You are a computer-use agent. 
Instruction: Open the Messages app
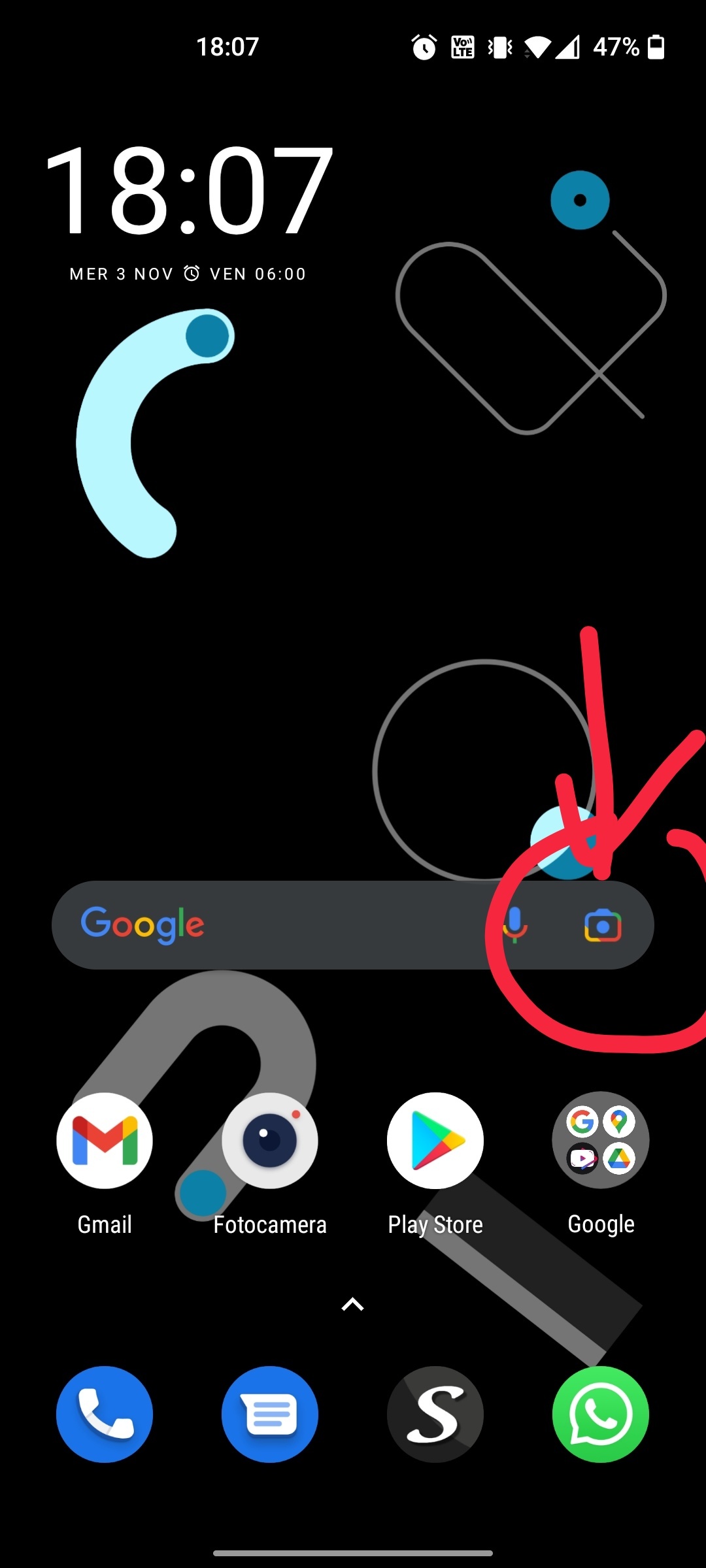click(x=270, y=1414)
